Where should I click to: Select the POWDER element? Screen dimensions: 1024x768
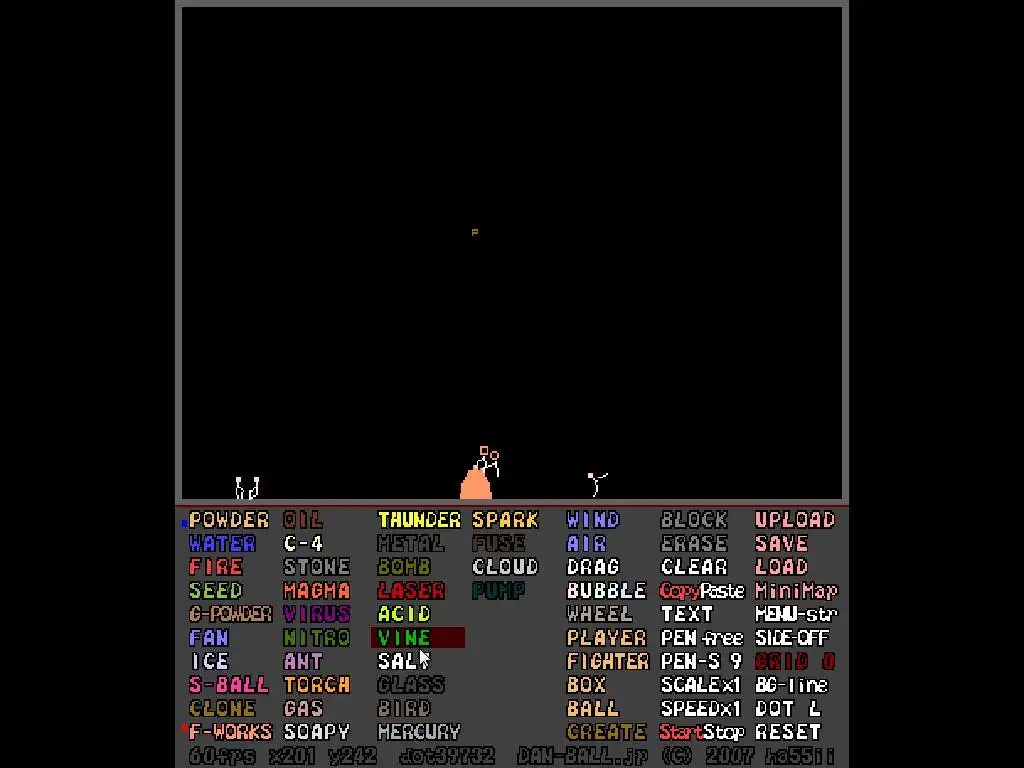[x=229, y=520]
